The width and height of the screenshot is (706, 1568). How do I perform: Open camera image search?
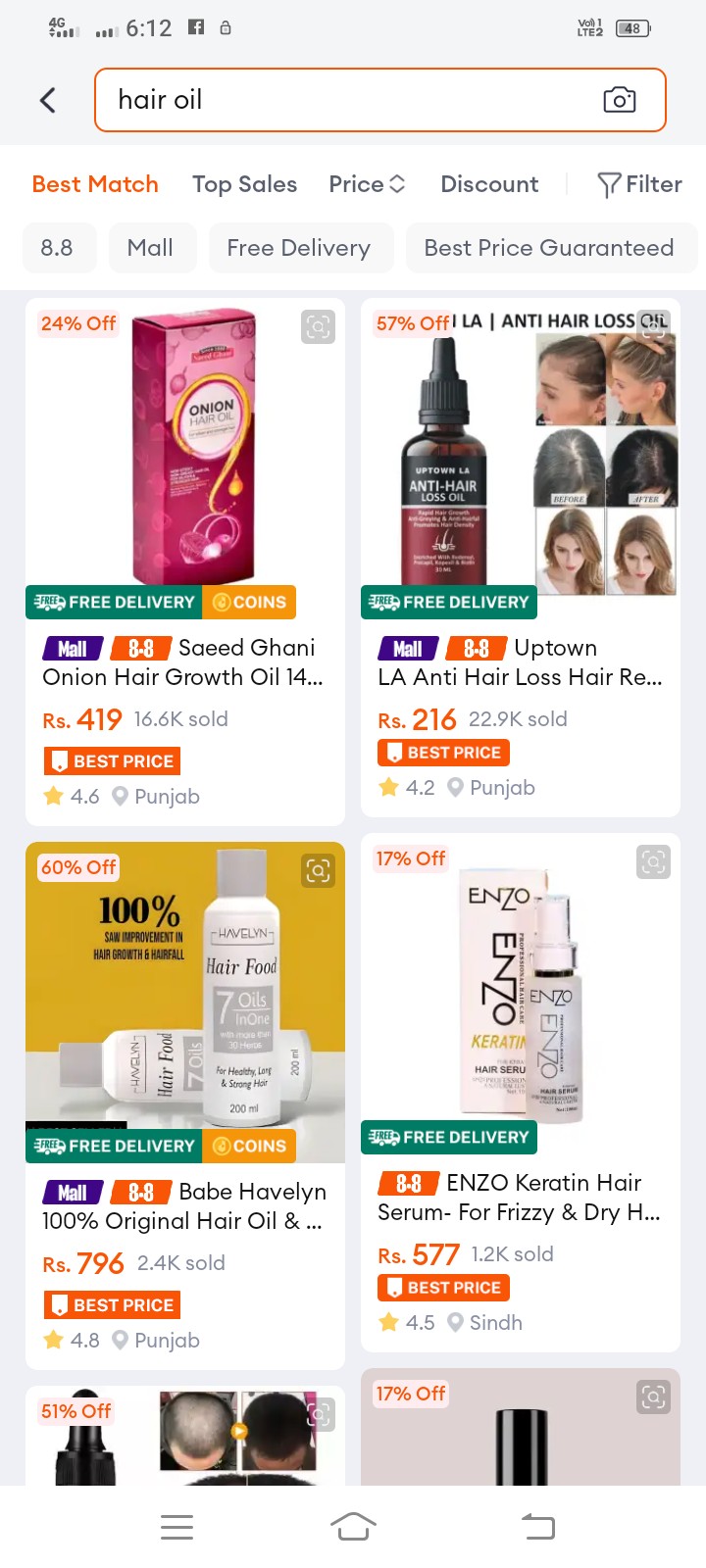coord(619,100)
